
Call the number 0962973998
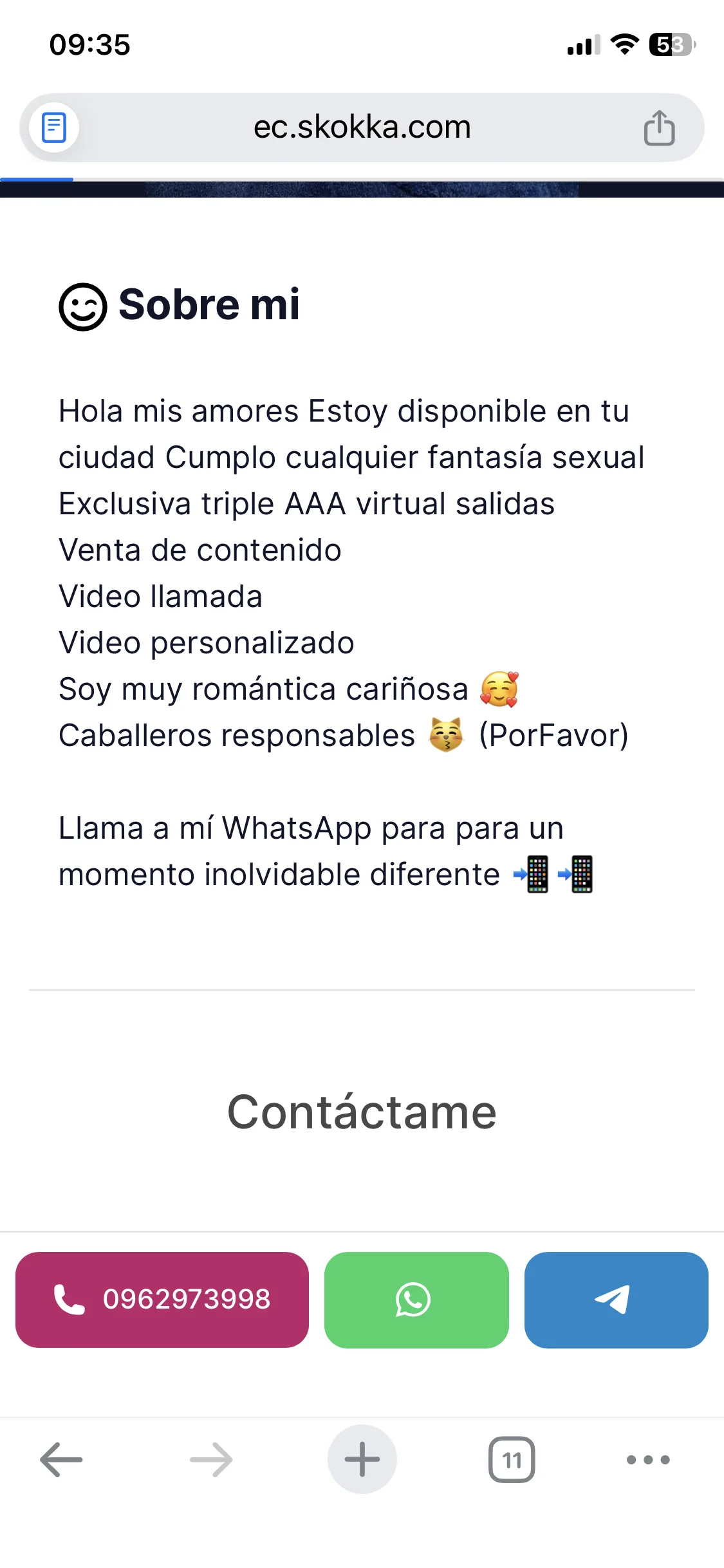click(x=162, y=1300)
